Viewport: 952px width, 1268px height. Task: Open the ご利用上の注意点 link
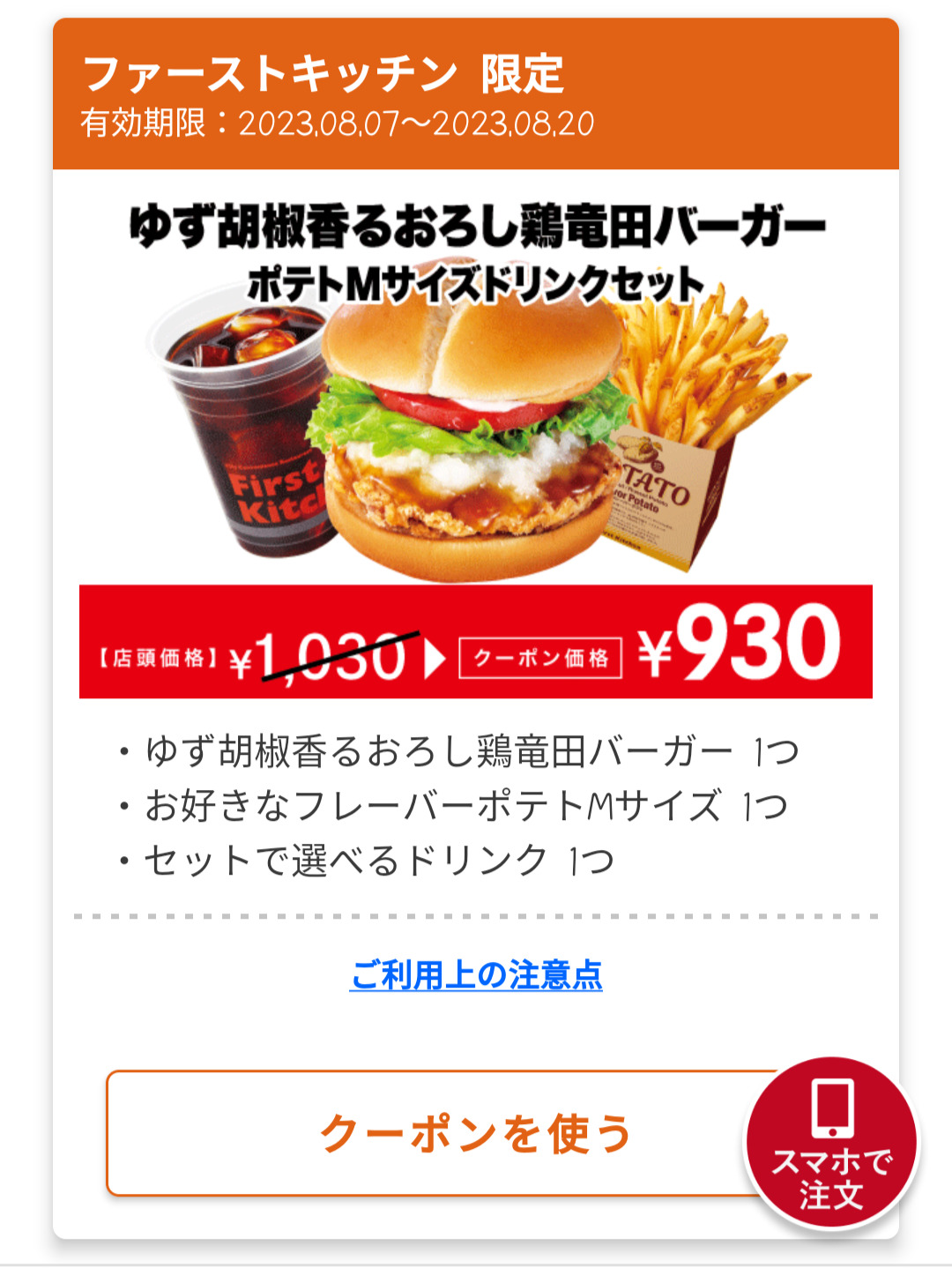coord(476,975)
